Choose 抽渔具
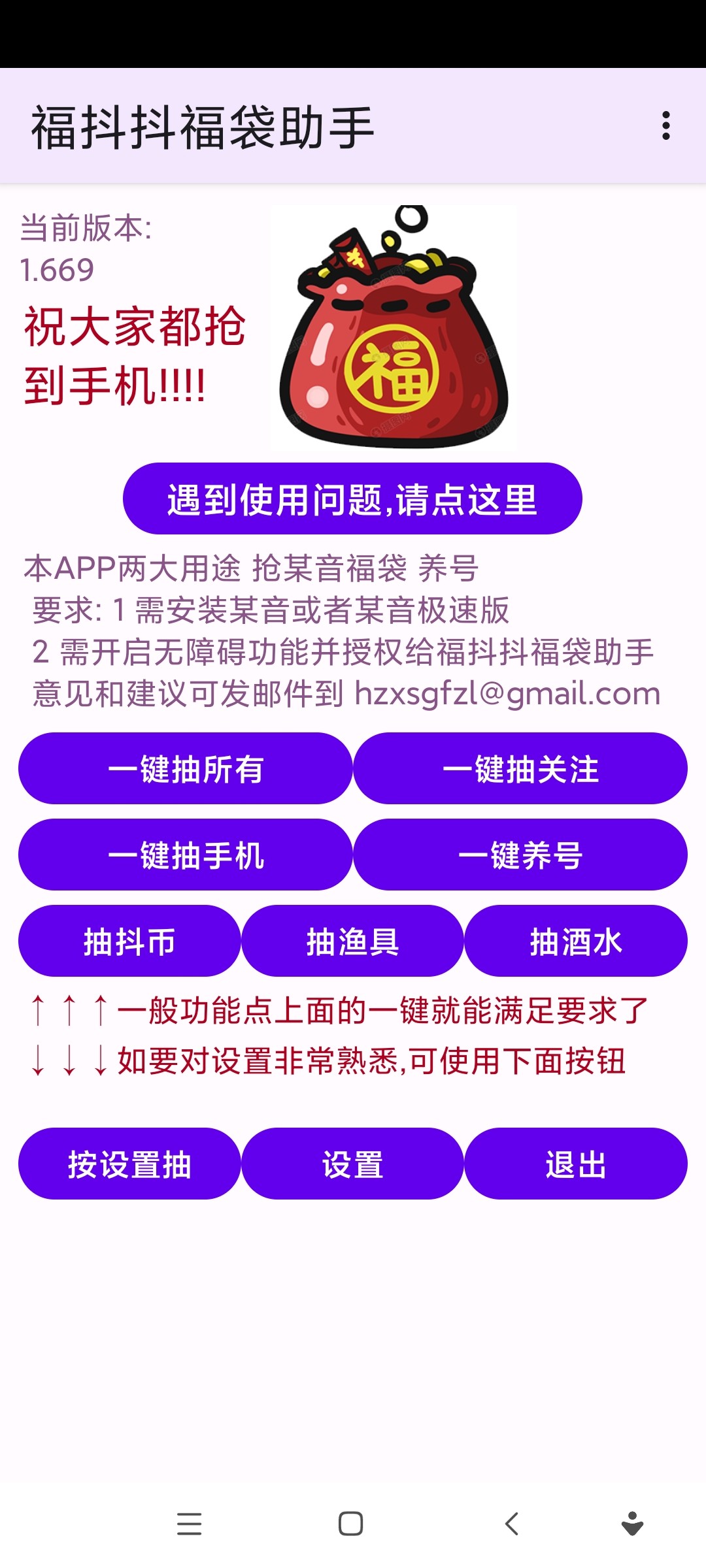Image resolution: width=706 pixels, height=1568 pixels. (352, 941)
